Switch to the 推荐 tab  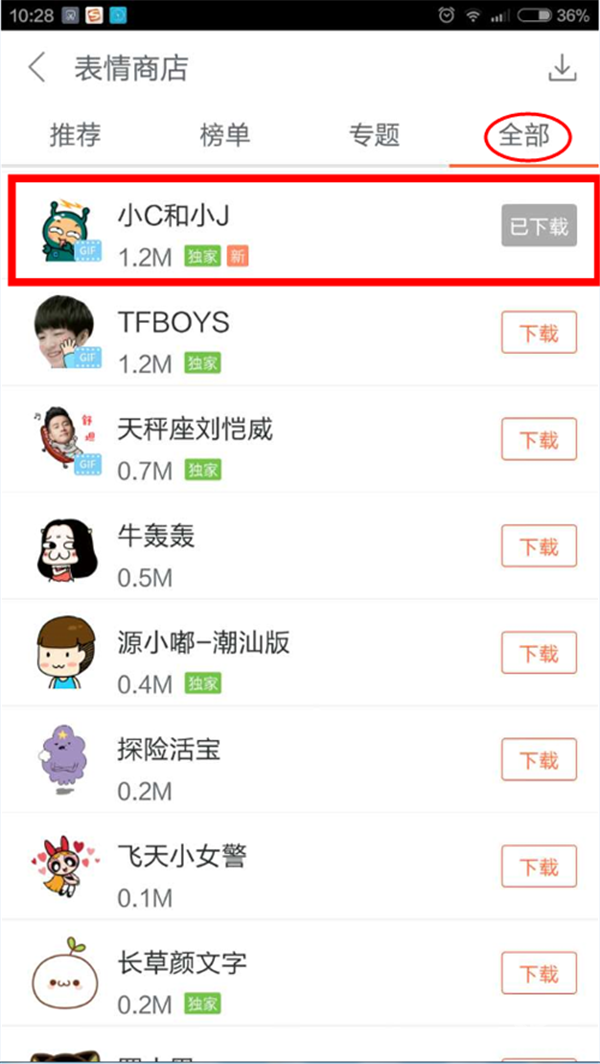[75, 135]
